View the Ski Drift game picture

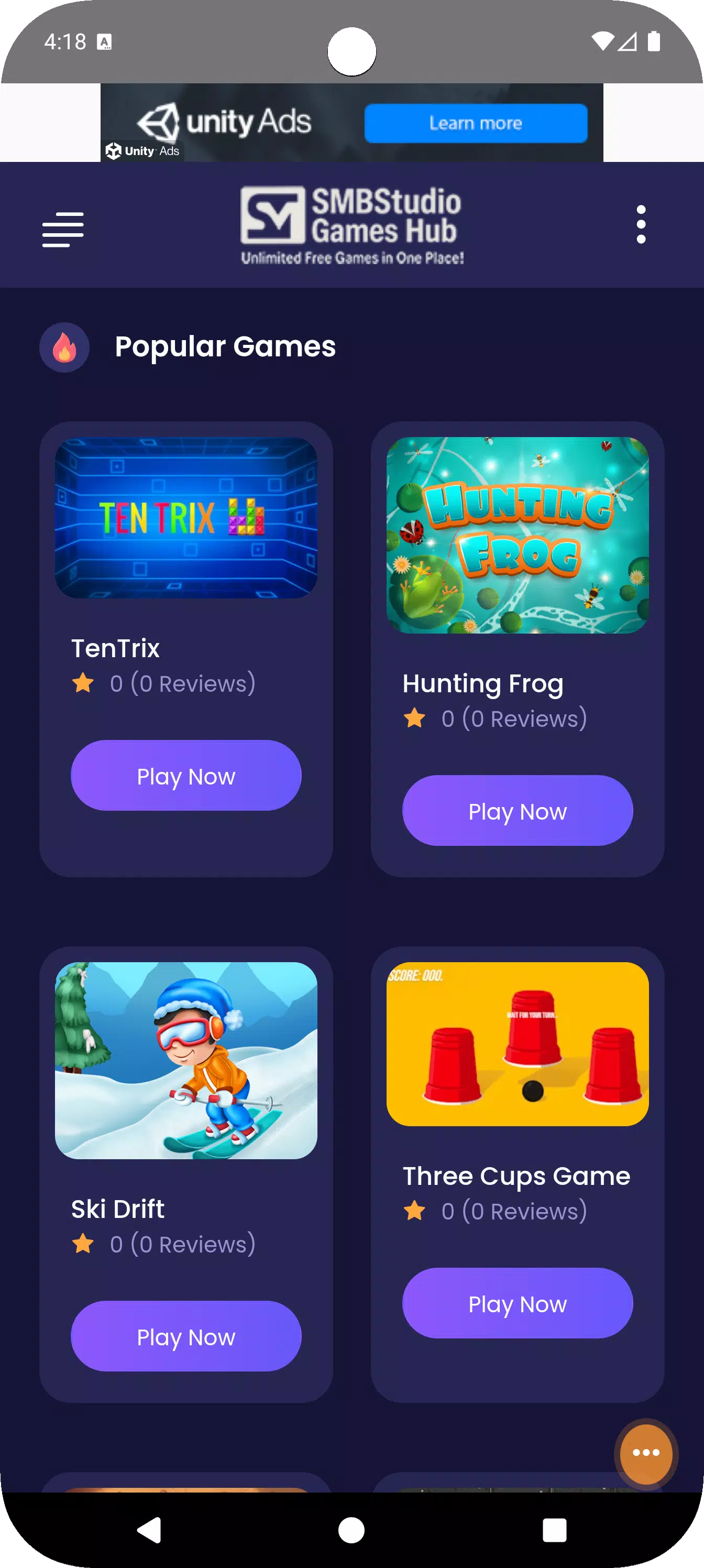click(186, 1060)
